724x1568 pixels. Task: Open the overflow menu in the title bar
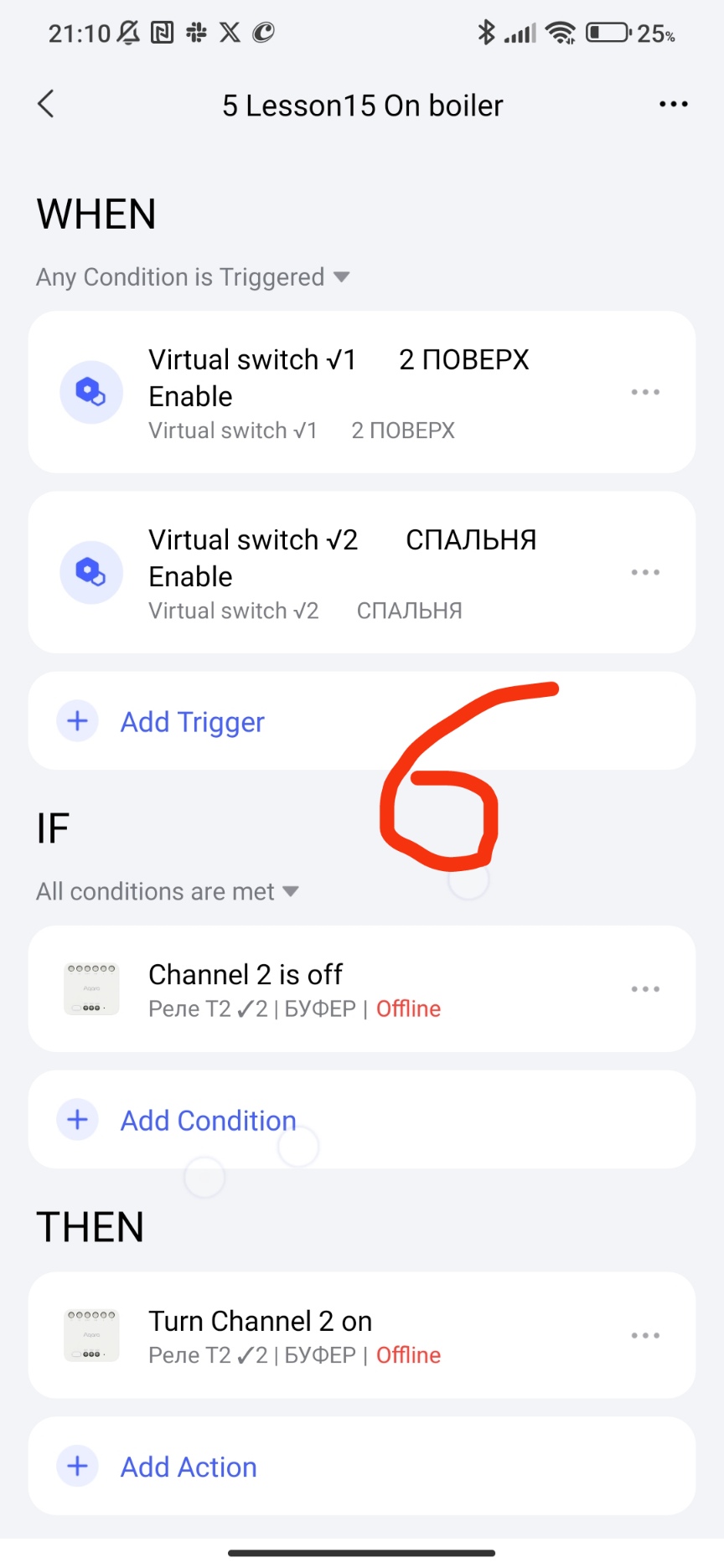[x=673, y=105]
